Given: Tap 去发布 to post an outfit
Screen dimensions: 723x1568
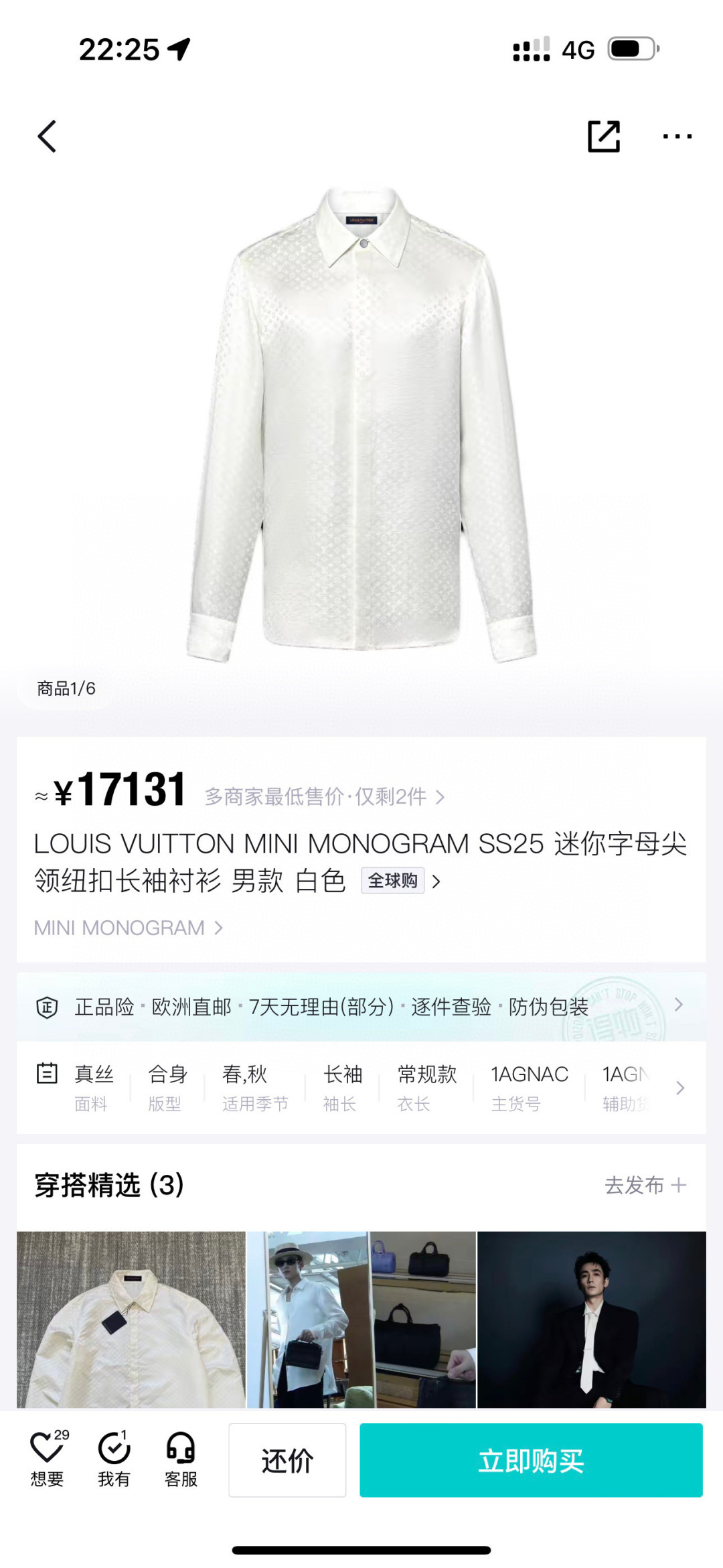Looking at the screenshot, I should pyautogui.click(x=645, y=1185).
